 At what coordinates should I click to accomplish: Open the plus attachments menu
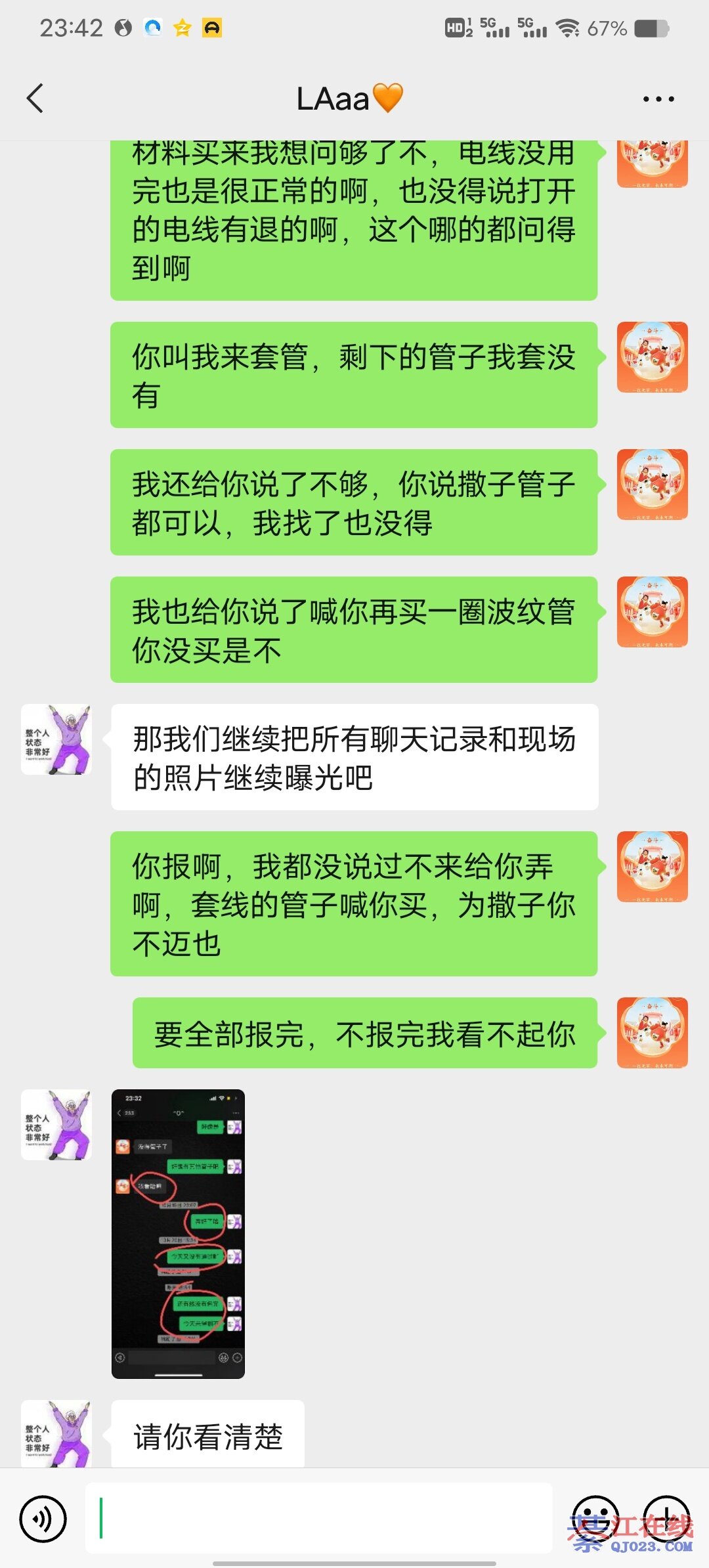coord(666,1519)
